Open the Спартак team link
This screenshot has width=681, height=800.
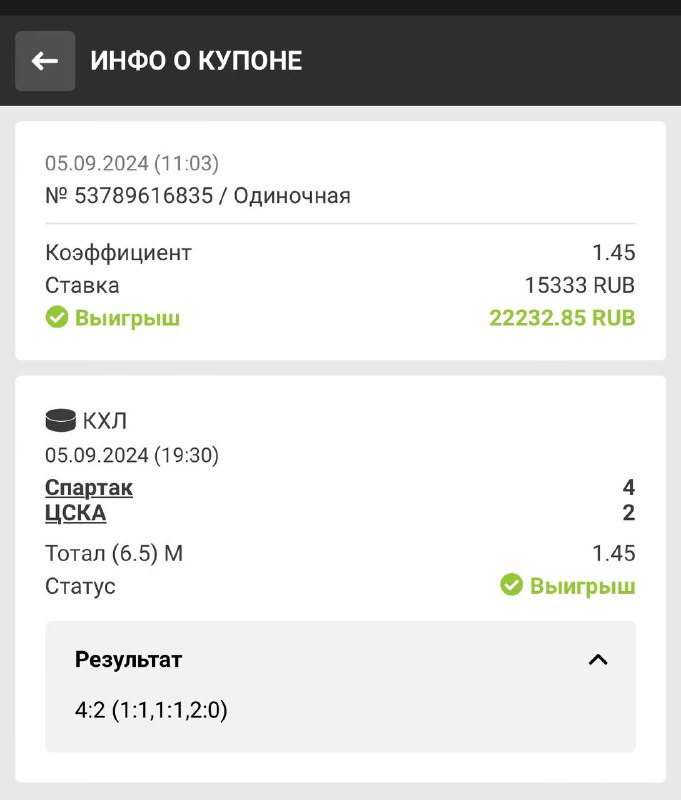tap(89, 488)
